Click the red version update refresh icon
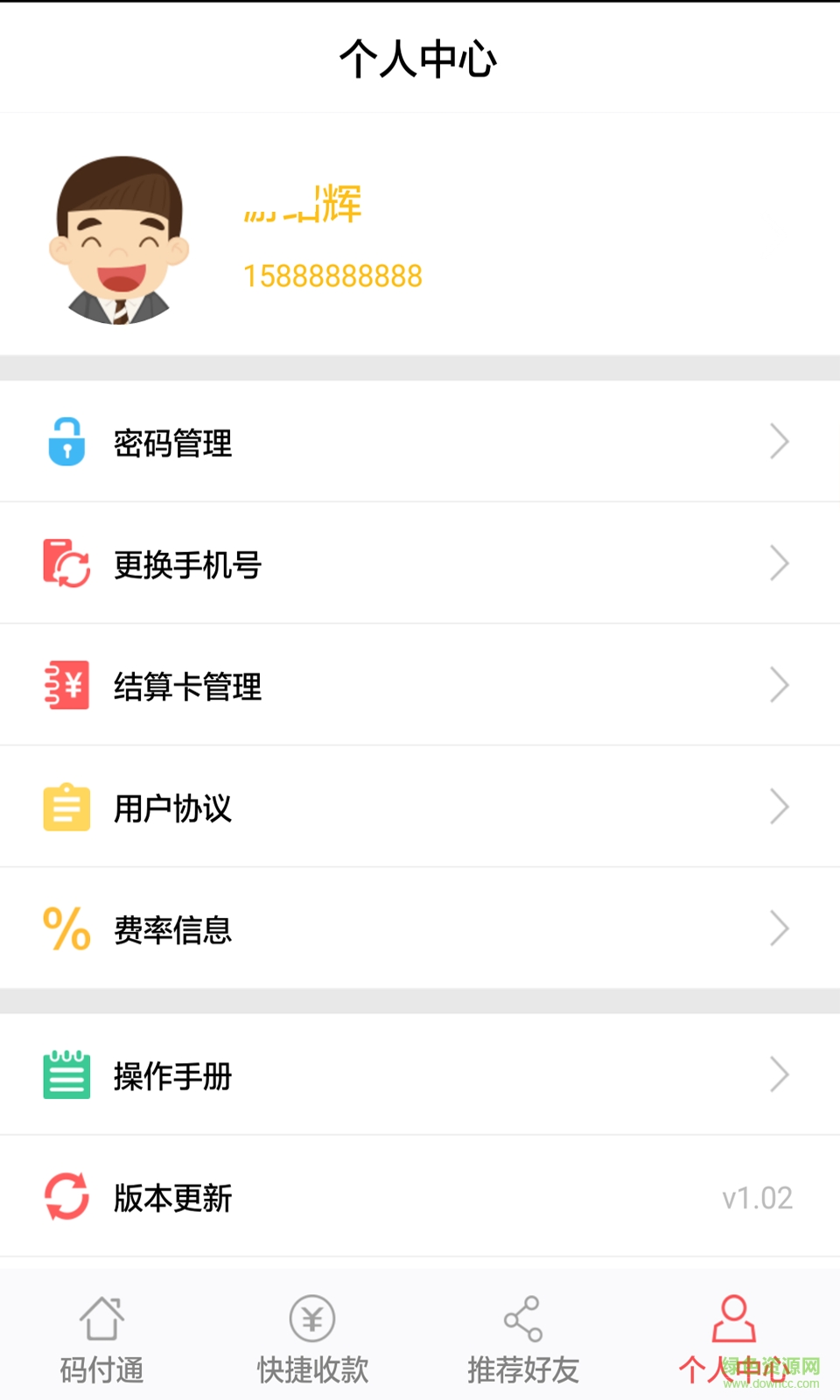 tap(66, 1197)
